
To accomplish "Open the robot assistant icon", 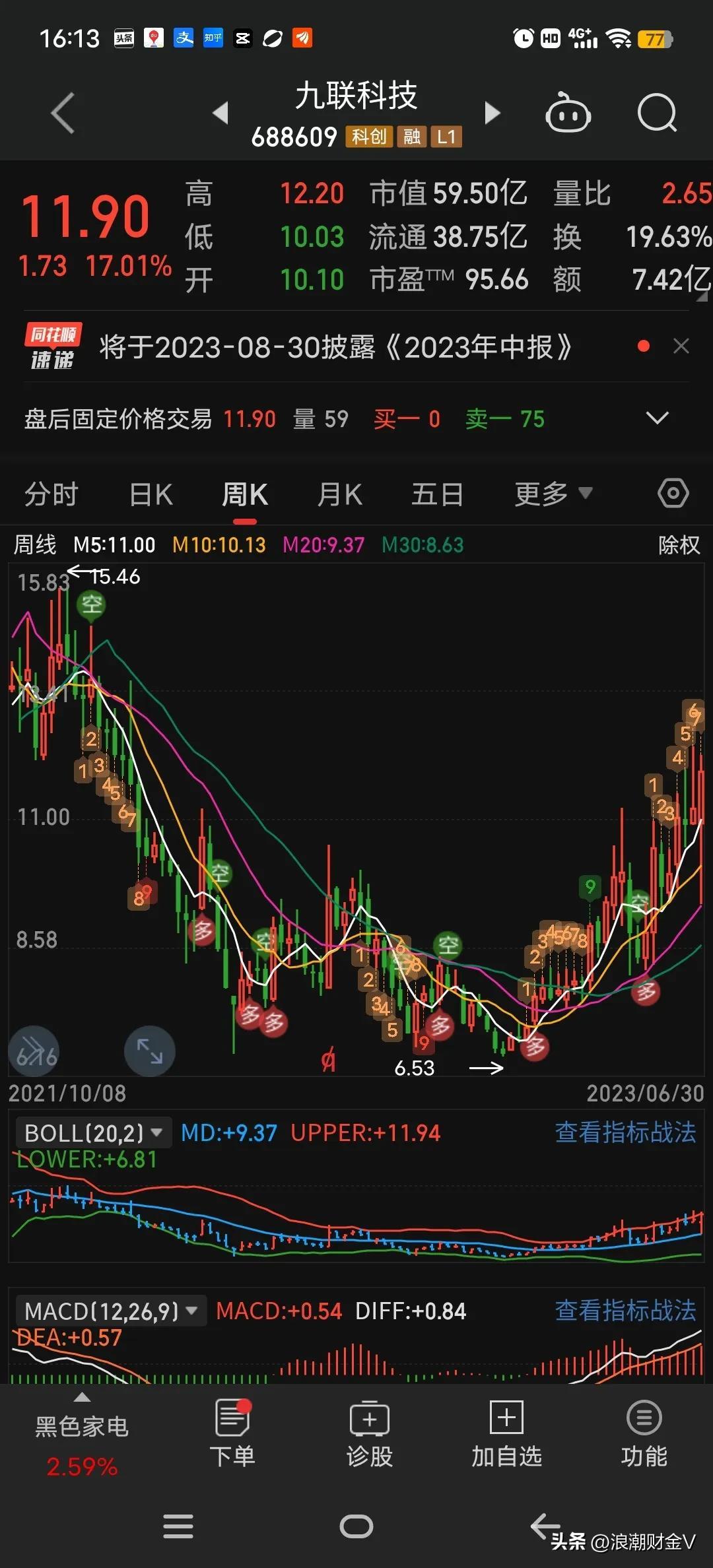I will tap(568, 114).
